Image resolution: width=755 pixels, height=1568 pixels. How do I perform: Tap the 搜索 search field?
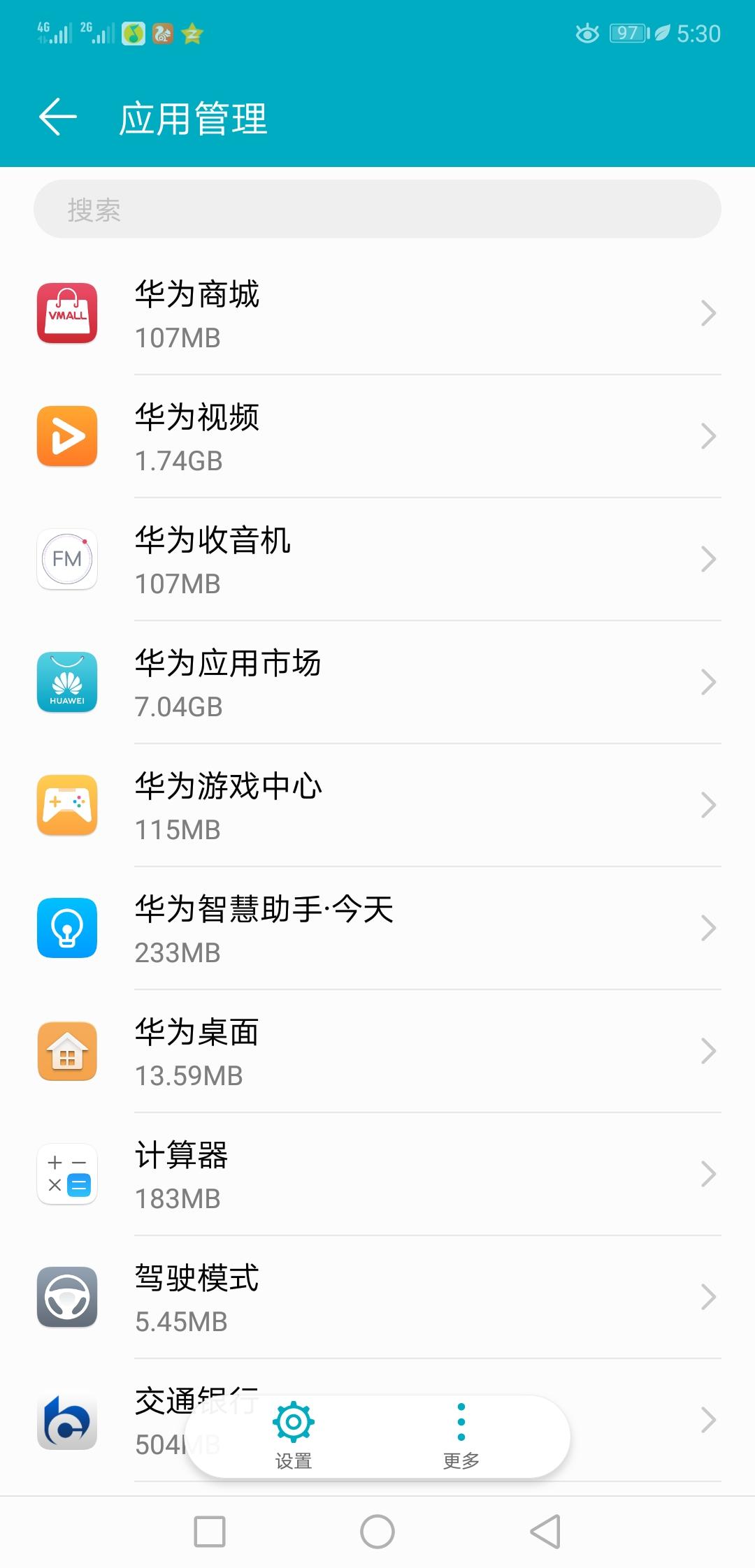tap(377, 210)
